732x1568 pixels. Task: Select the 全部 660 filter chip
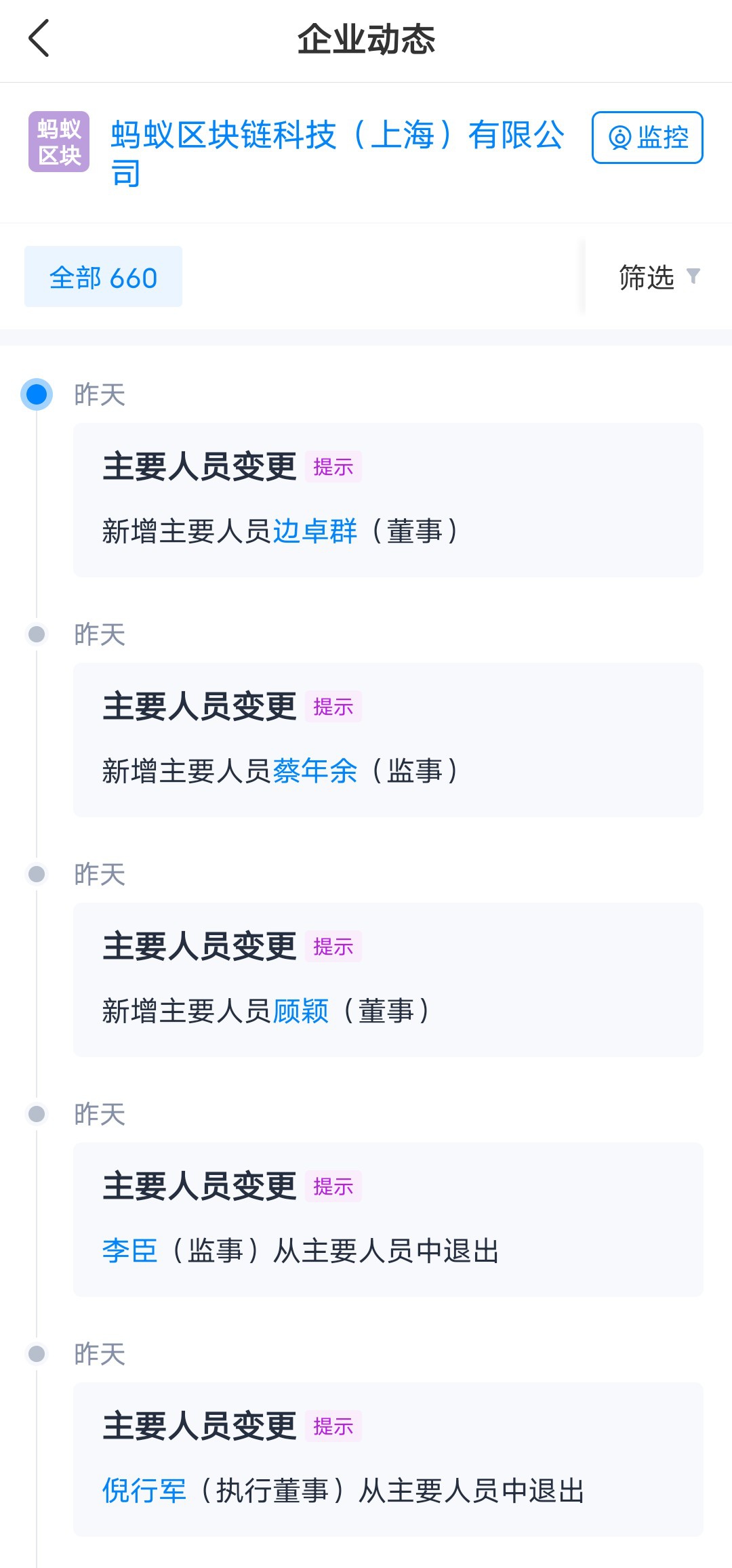[x=103, y=276]
